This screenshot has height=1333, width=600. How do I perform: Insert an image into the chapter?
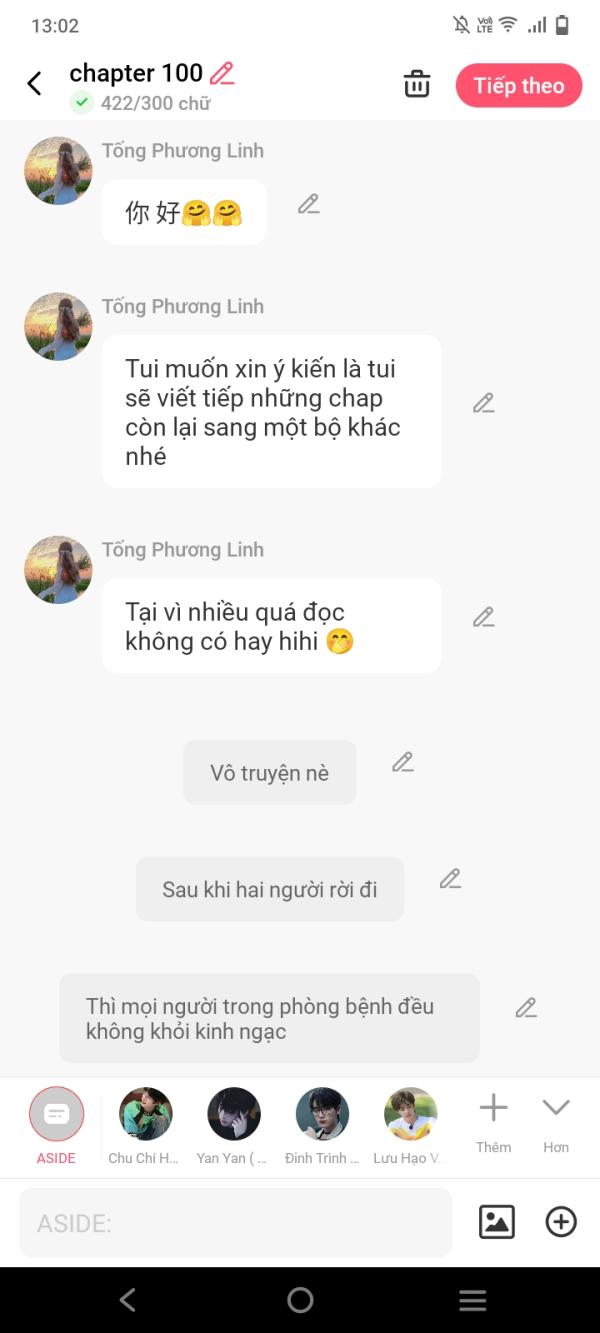(497, 1222)
